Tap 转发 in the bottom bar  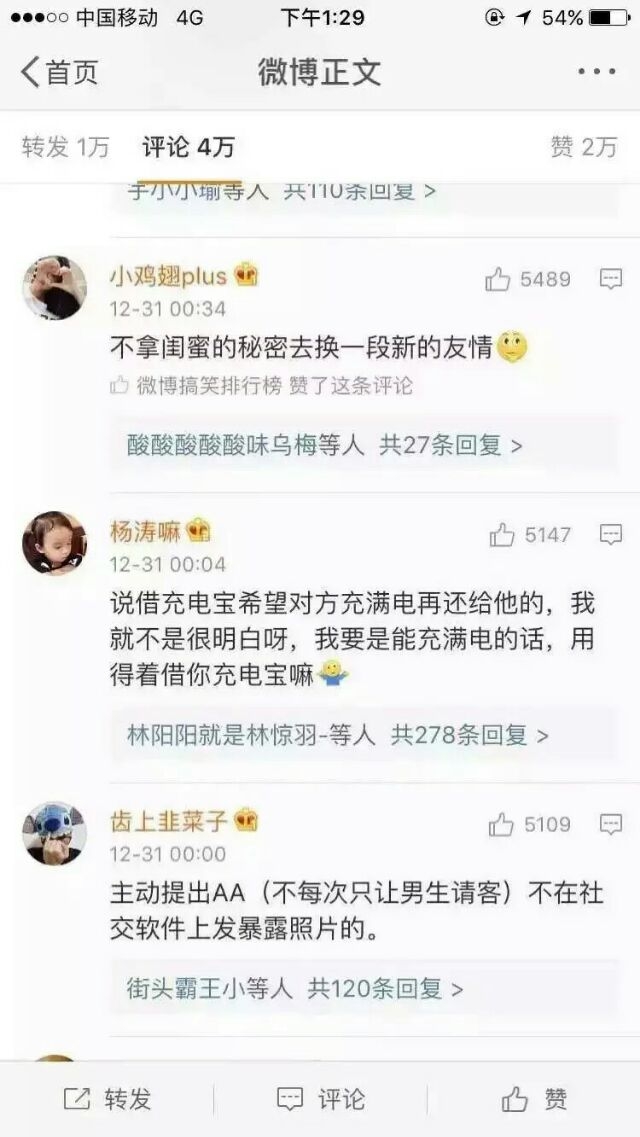click(x=107, y=1099)
